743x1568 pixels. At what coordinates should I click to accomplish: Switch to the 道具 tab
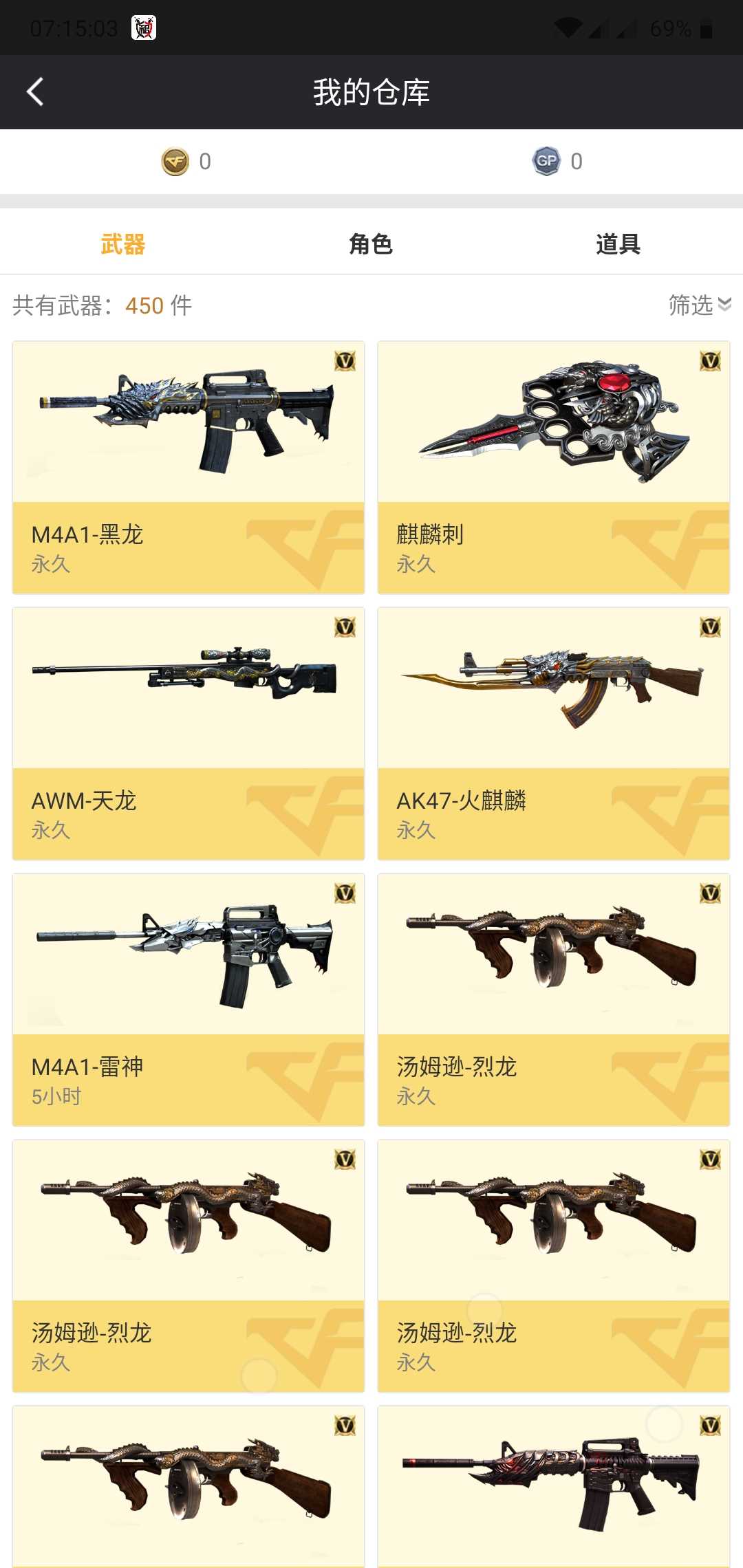pyautogui.click(x=618, y=244)
